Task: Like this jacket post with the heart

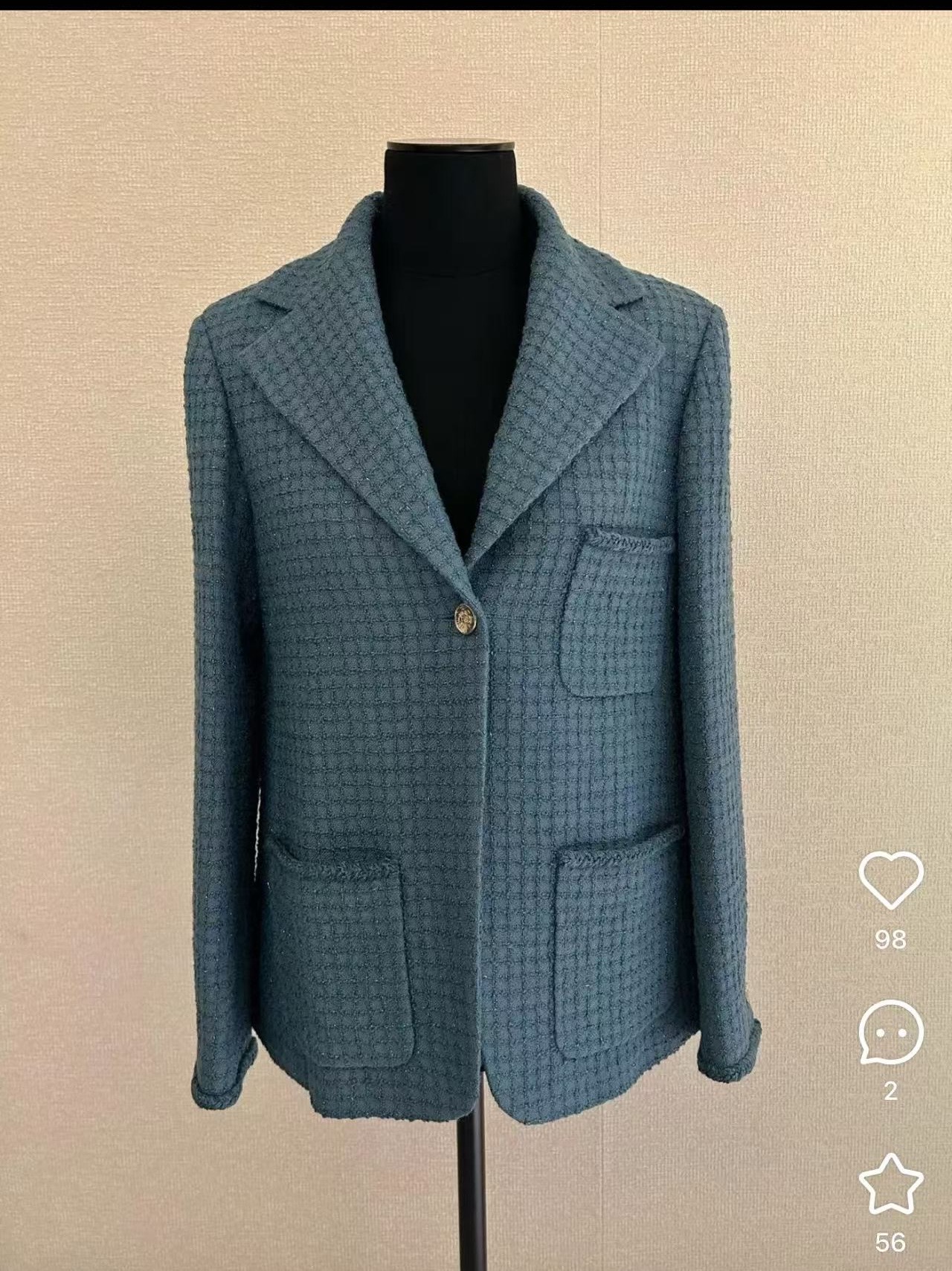Action: point(890,882)
